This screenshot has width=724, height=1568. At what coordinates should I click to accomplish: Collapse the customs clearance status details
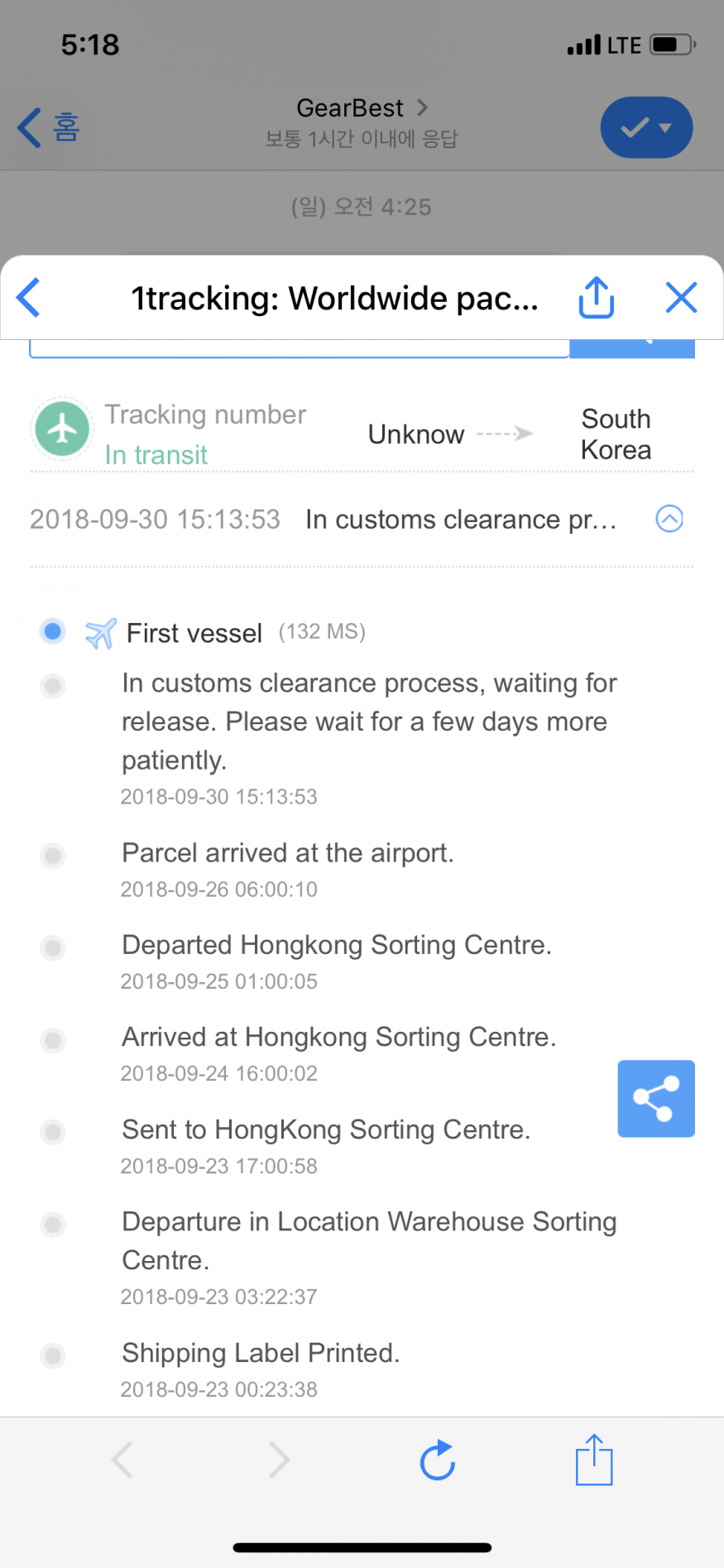point(669,519)
